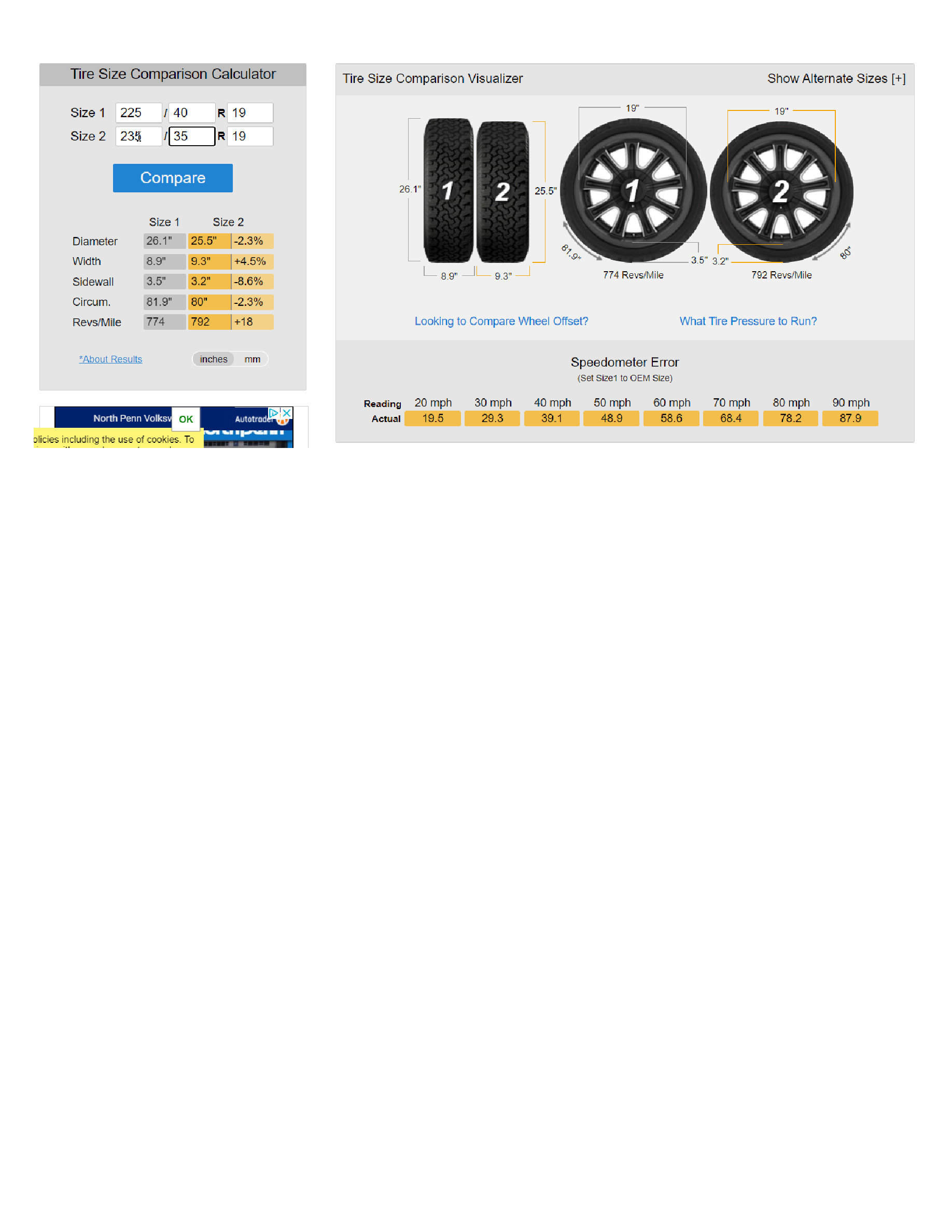Hit the blue Compare button
The image size is (952, 1232).
point(173,178)
